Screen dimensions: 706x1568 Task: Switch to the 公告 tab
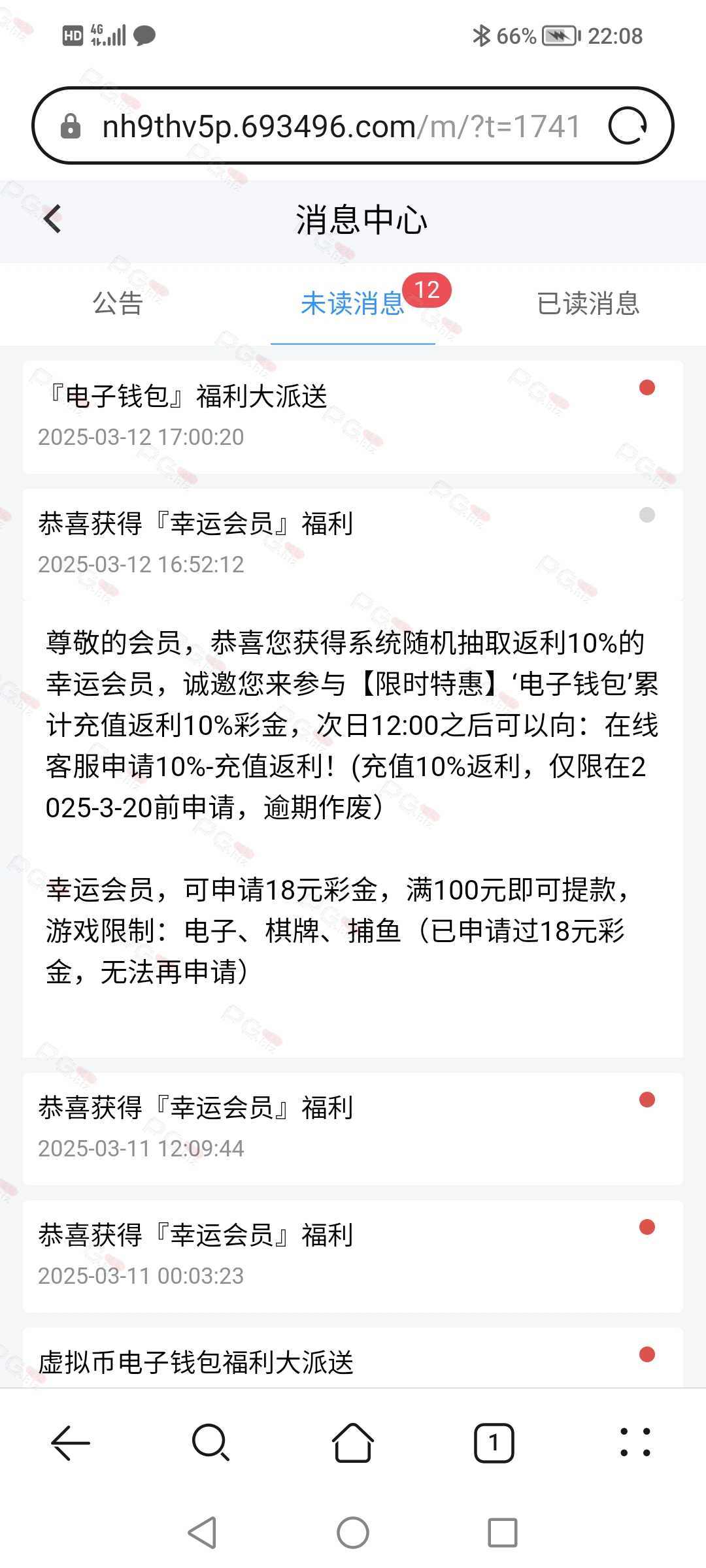click(118, 304)
